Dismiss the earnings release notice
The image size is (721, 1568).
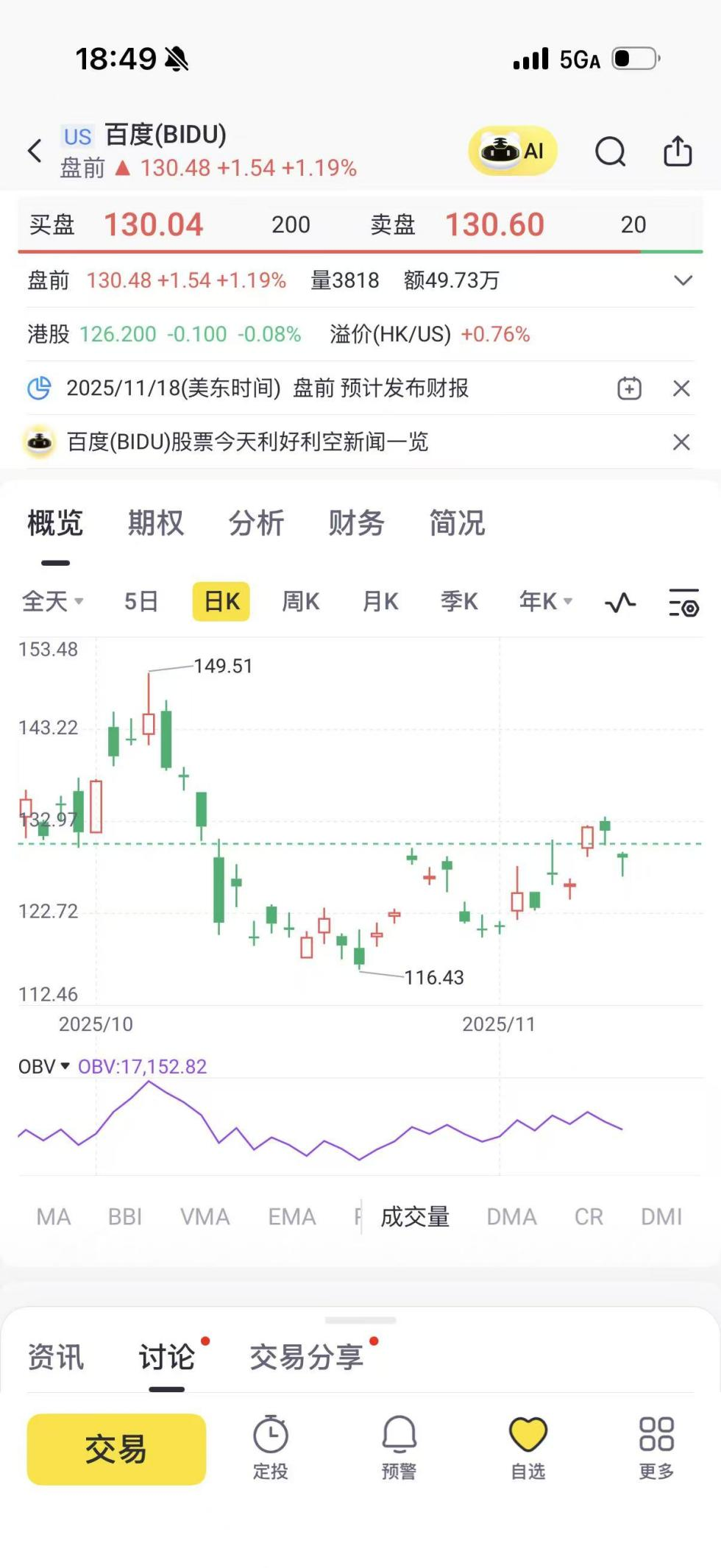[681, 389]
